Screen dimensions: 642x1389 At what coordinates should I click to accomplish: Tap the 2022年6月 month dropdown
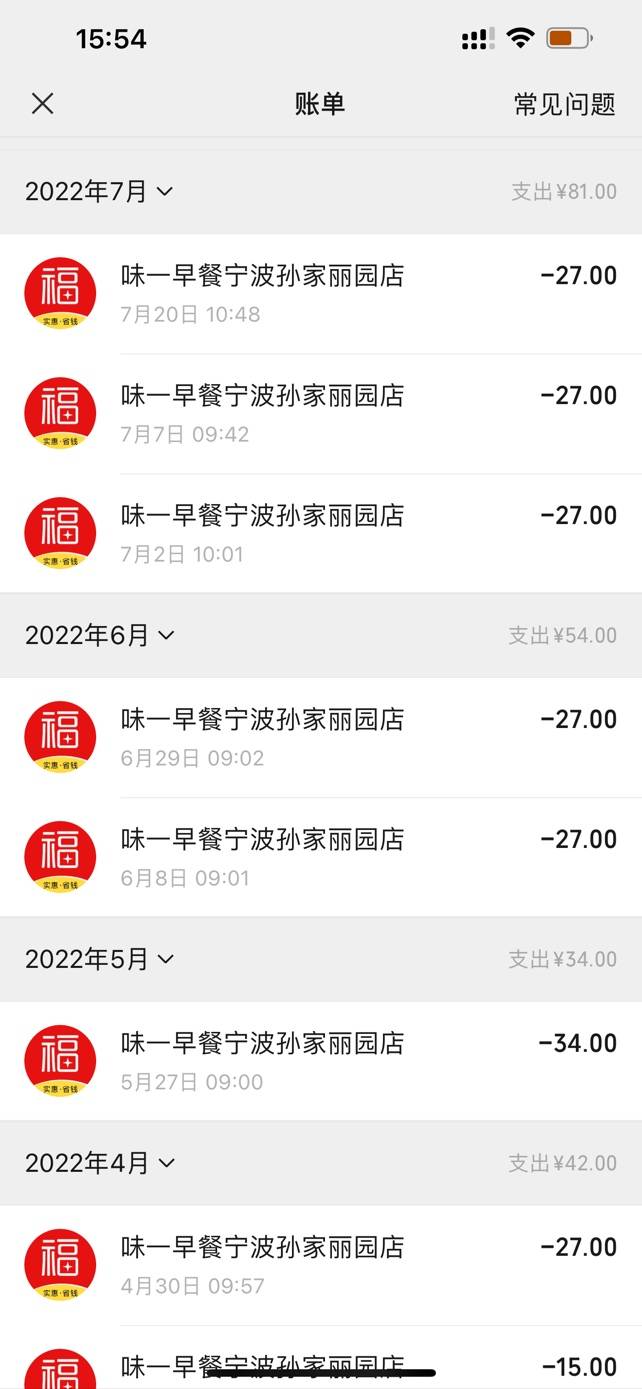(99, 635)
